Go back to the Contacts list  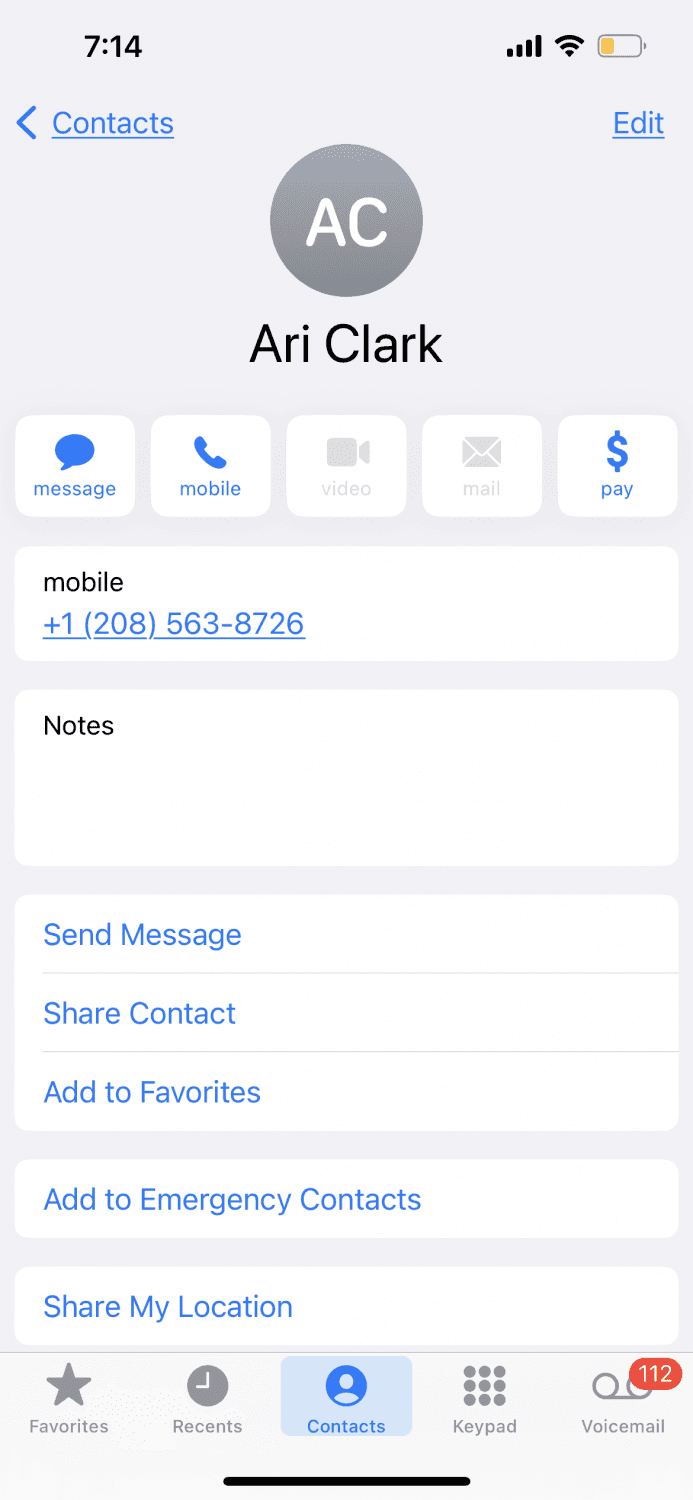96,124
